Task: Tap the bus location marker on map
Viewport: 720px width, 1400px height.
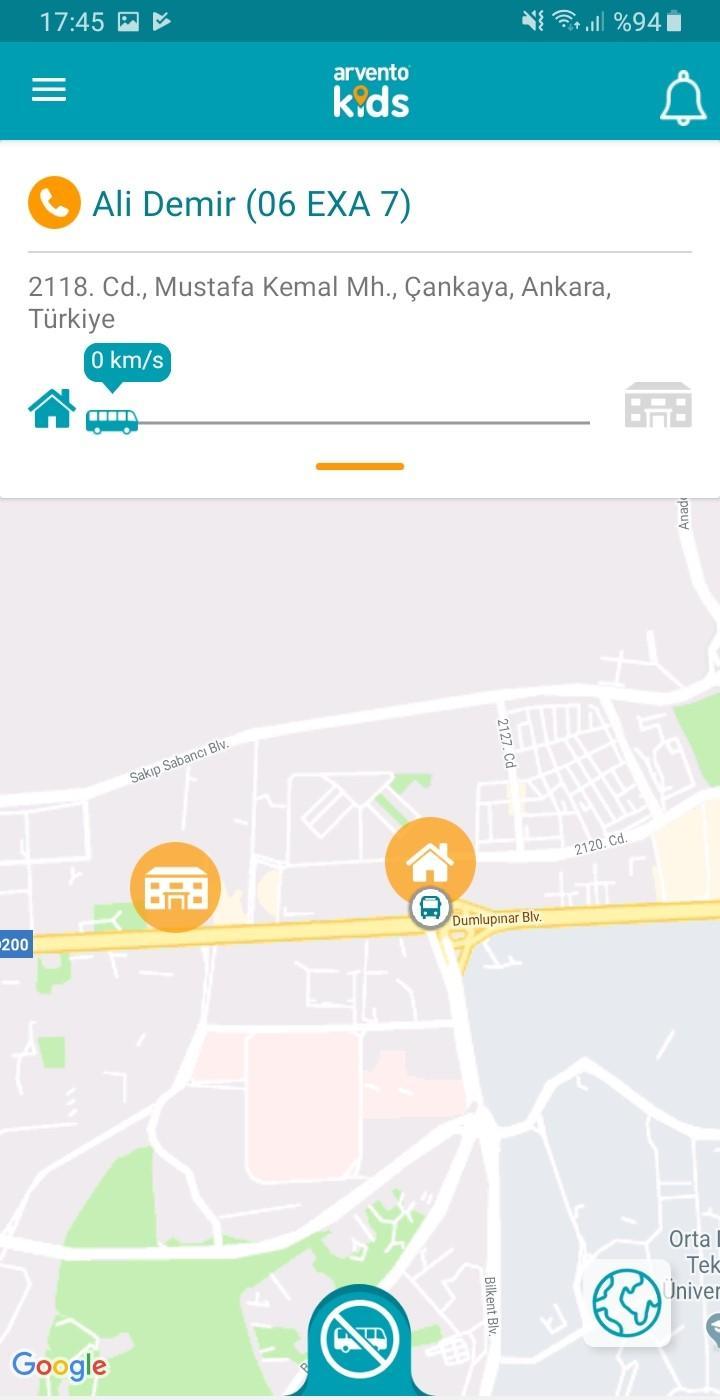Action: [x=430, y=908]
